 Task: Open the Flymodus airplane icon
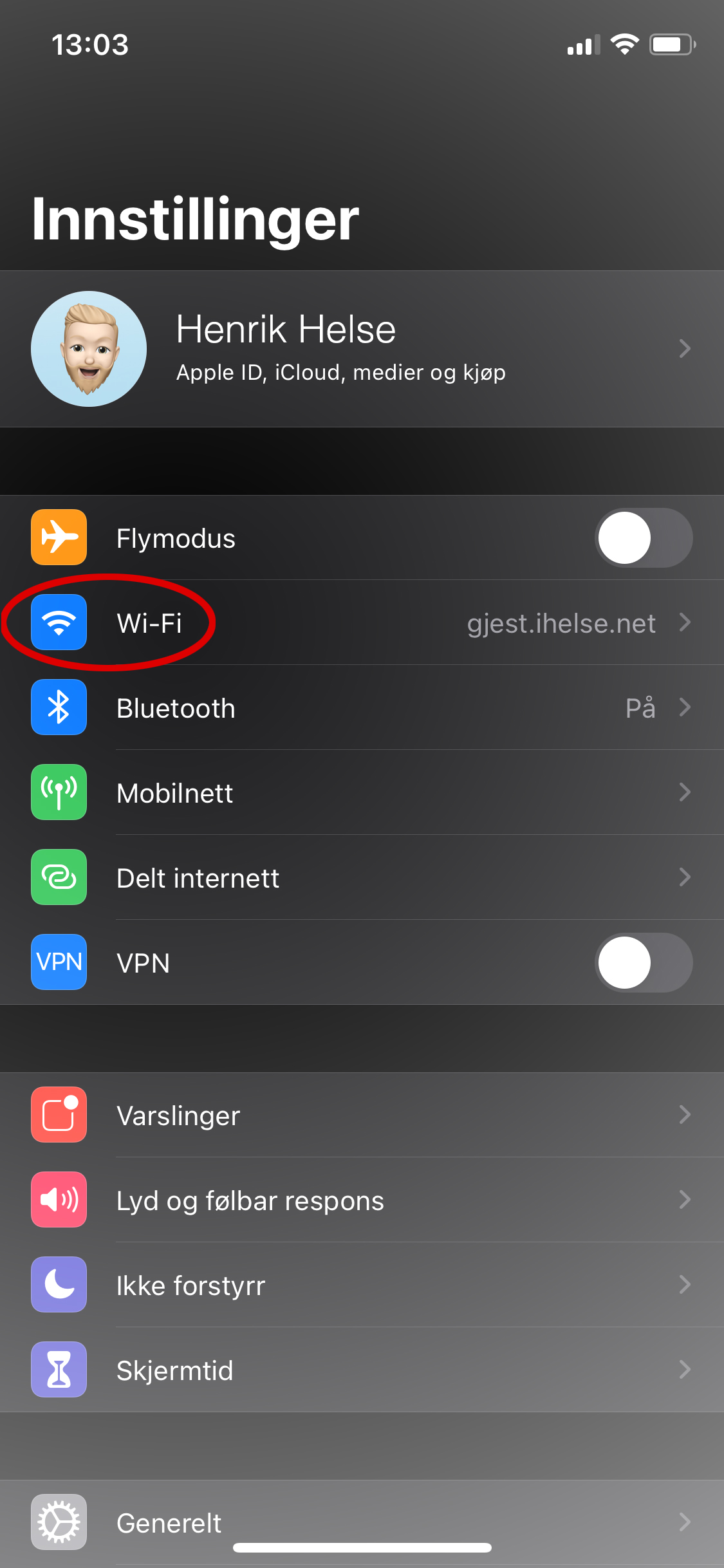59,537
